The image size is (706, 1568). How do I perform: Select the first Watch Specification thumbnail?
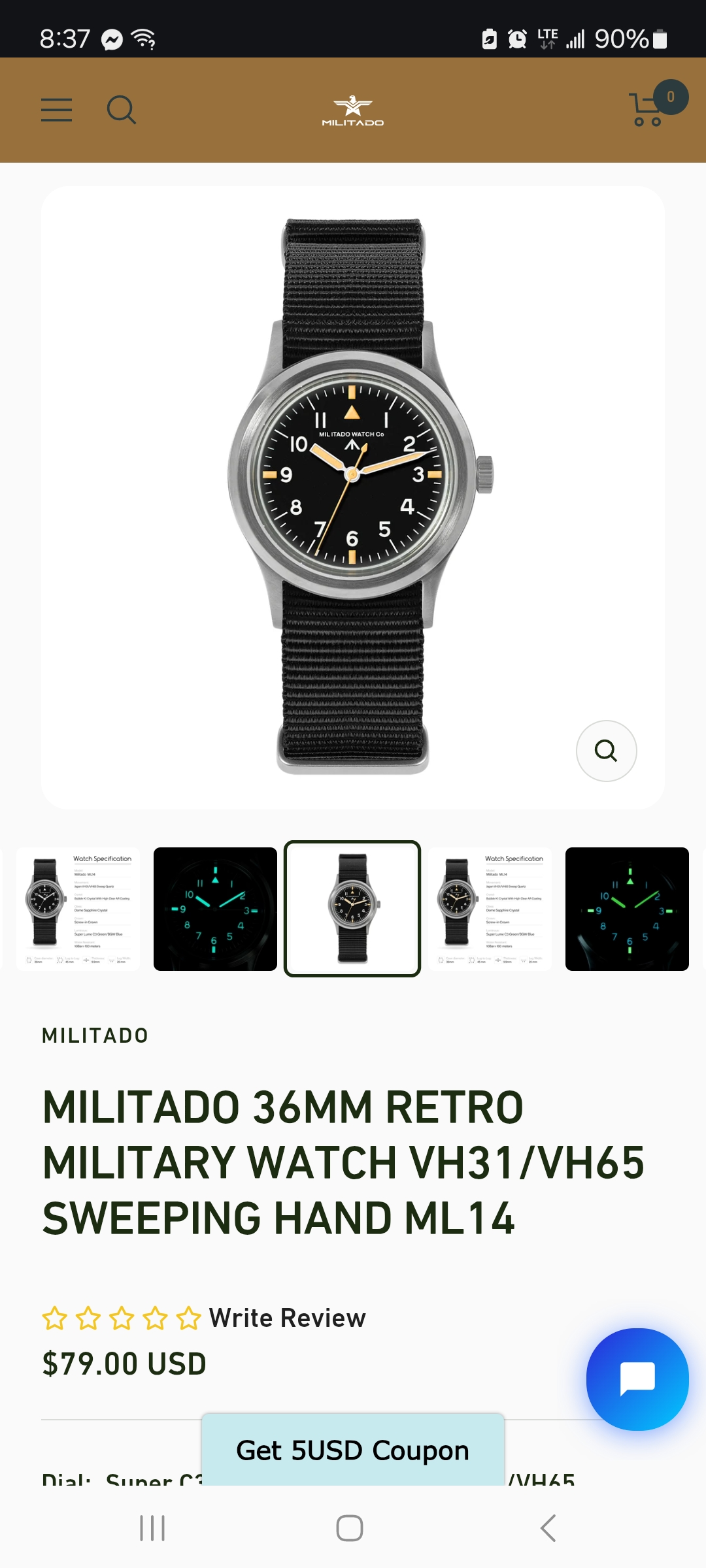78,909
